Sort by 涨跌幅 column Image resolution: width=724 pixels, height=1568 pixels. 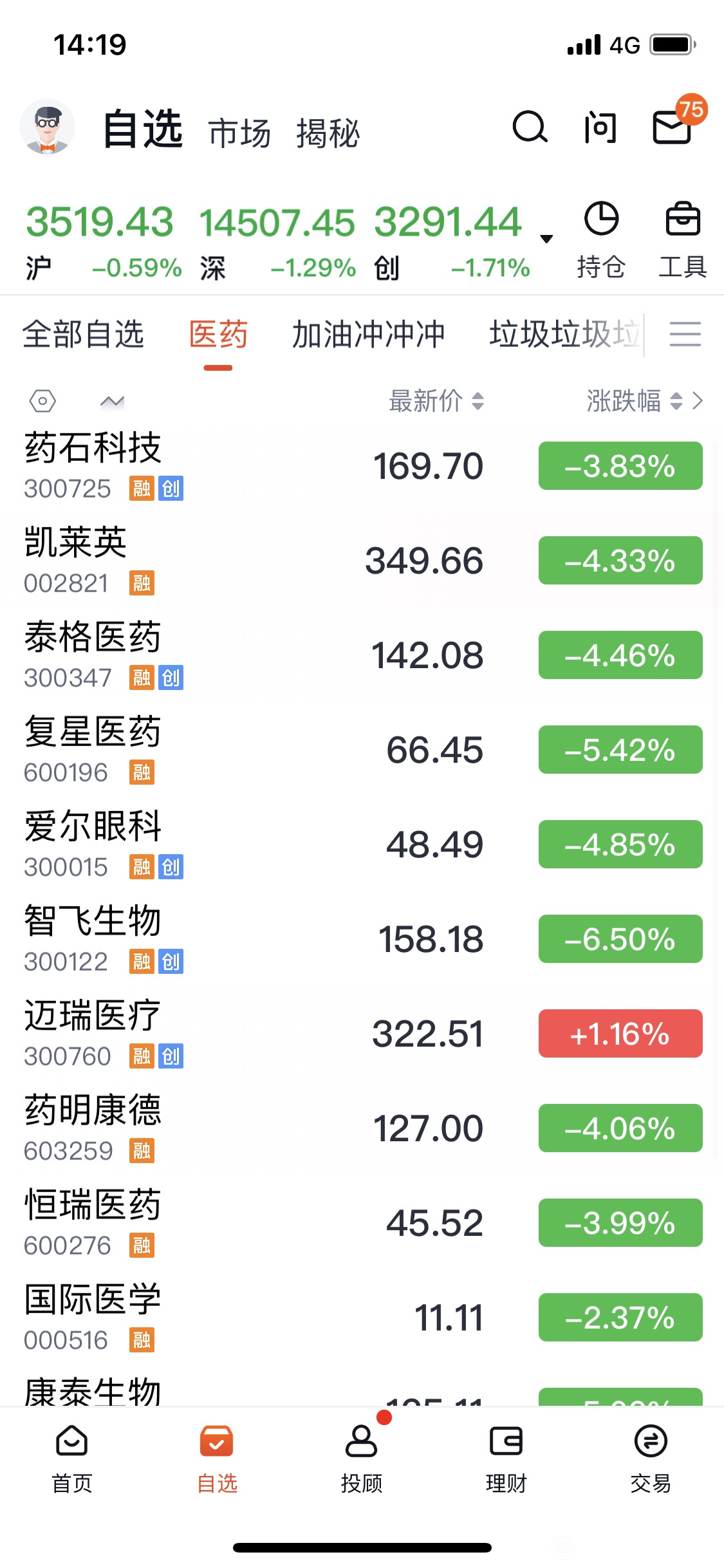point(634,401)
